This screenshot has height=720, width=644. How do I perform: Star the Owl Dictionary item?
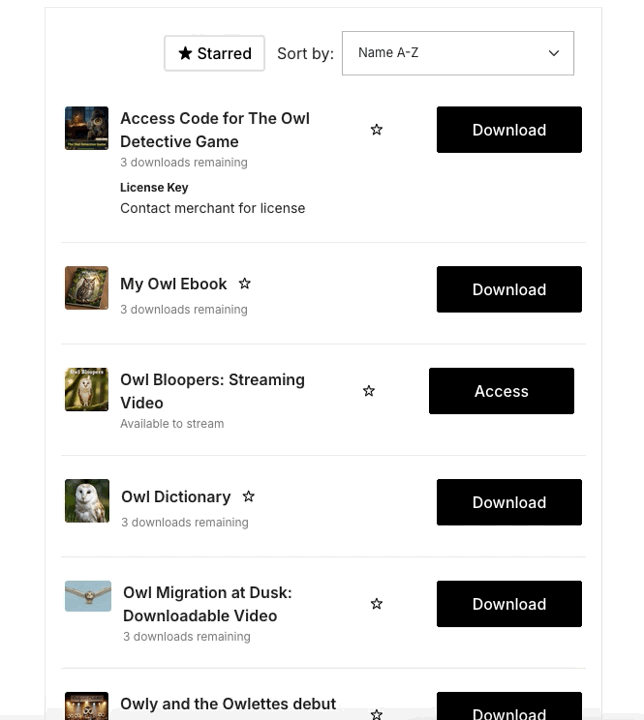(249, 496)
